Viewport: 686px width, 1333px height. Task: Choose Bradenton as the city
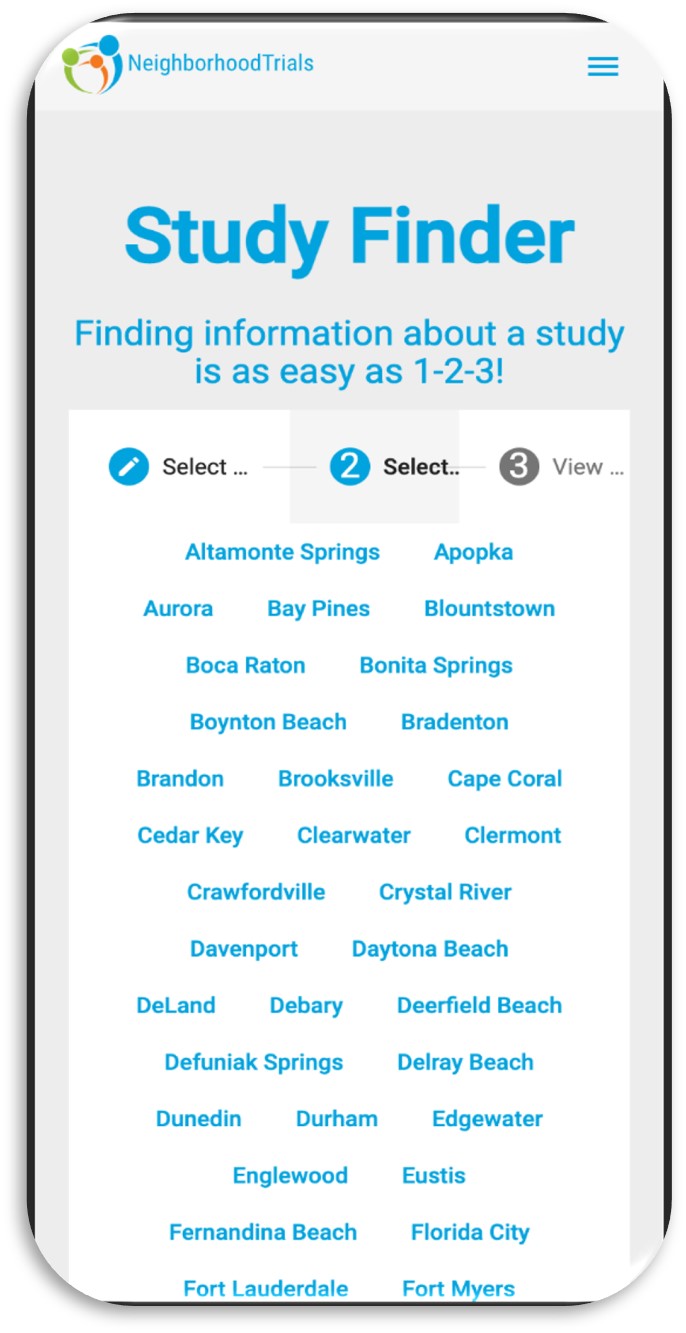pos(454,722)
